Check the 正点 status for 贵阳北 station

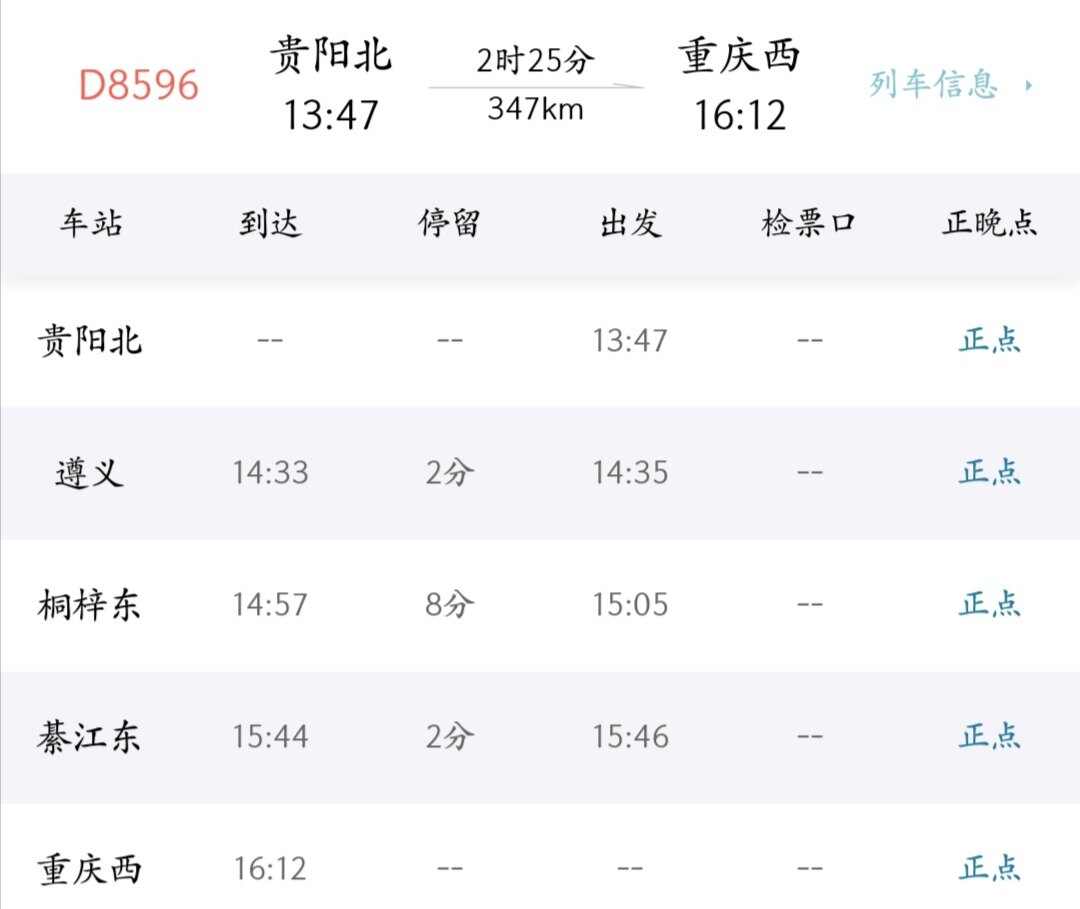tap(990, 340)
